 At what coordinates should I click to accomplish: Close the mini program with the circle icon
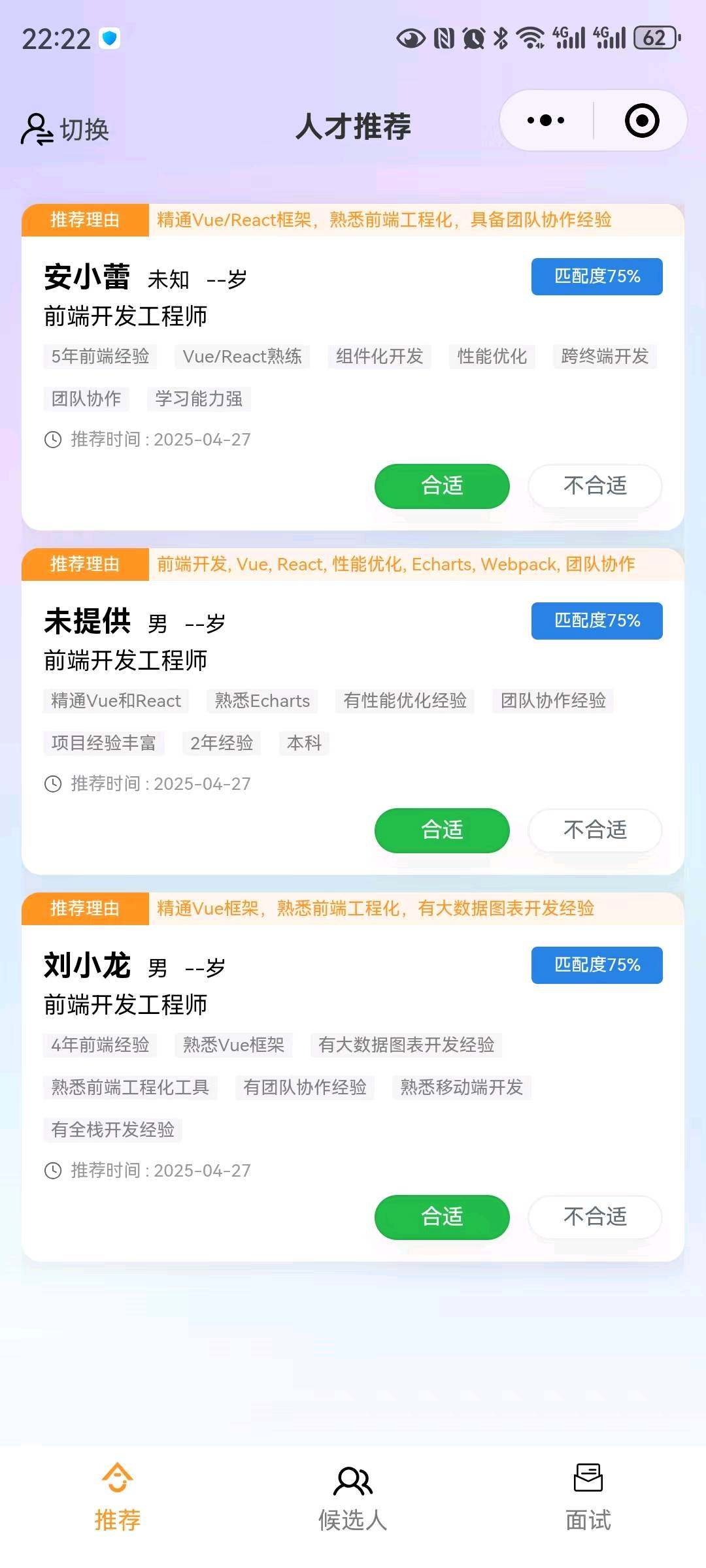tap(641, 121)
